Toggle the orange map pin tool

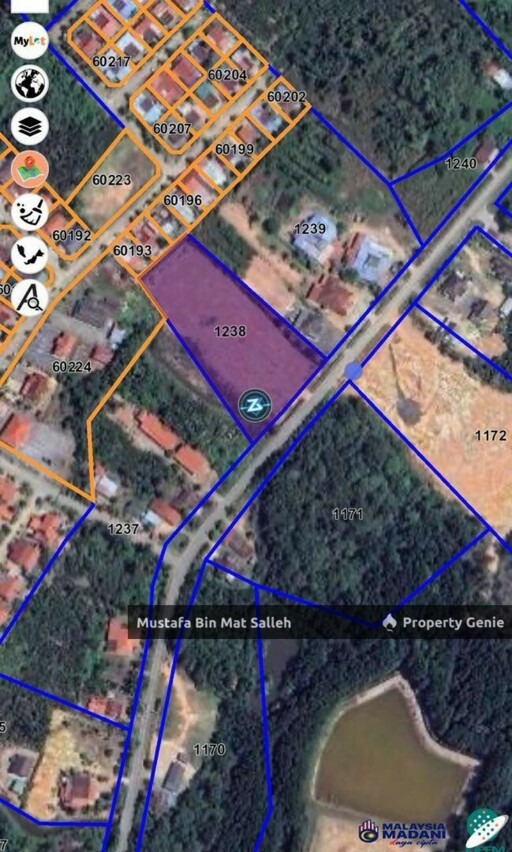29,169
